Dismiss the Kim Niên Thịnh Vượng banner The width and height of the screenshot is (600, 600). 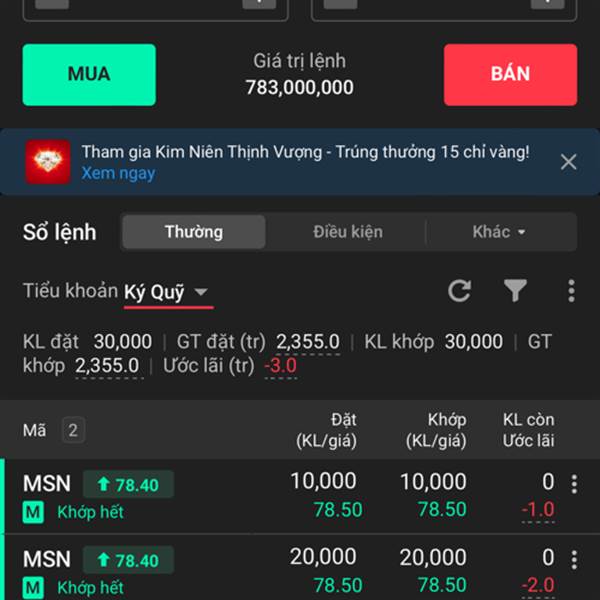(x=568, y=162)
